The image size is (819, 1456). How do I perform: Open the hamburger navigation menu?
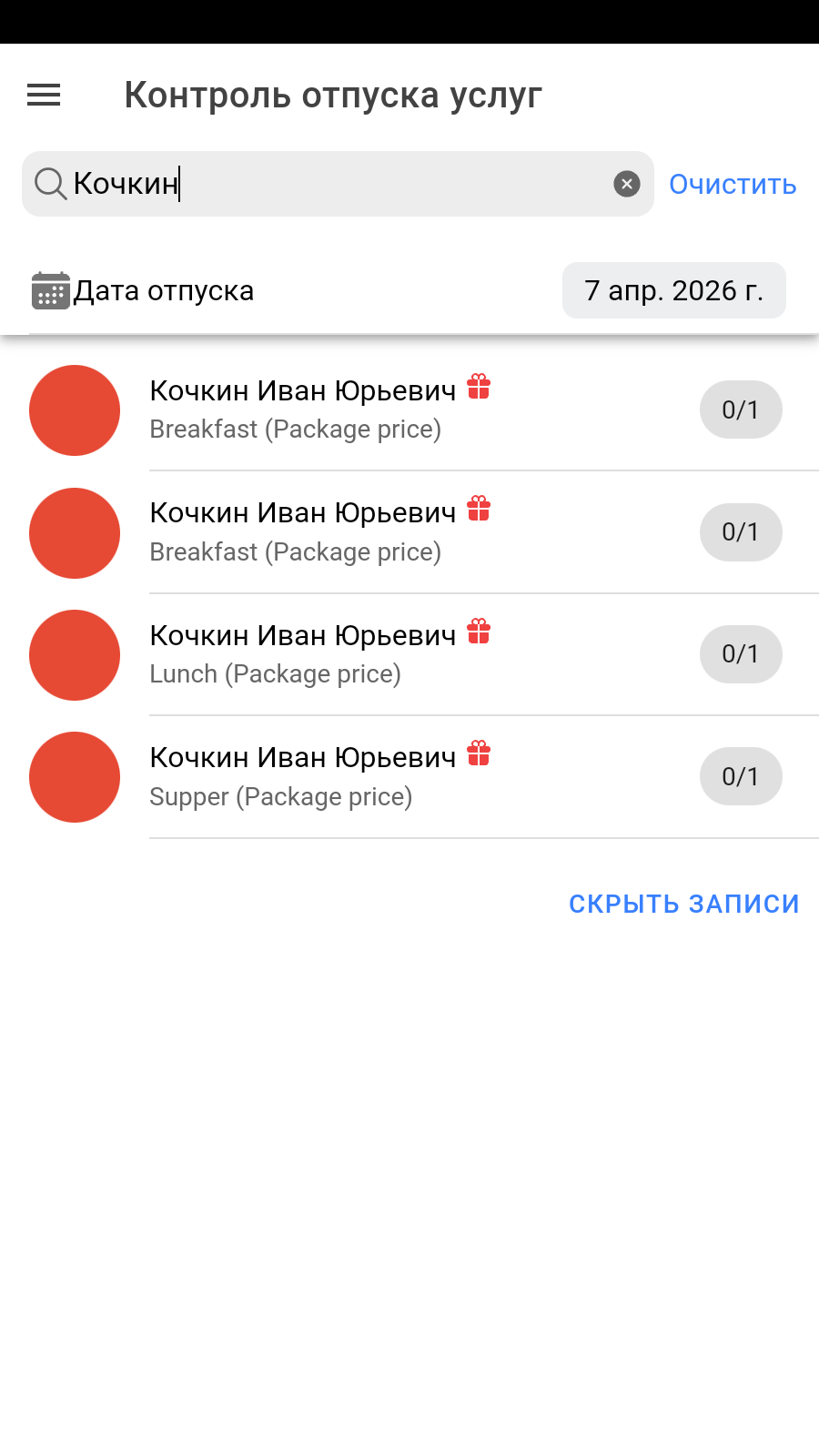44,95
